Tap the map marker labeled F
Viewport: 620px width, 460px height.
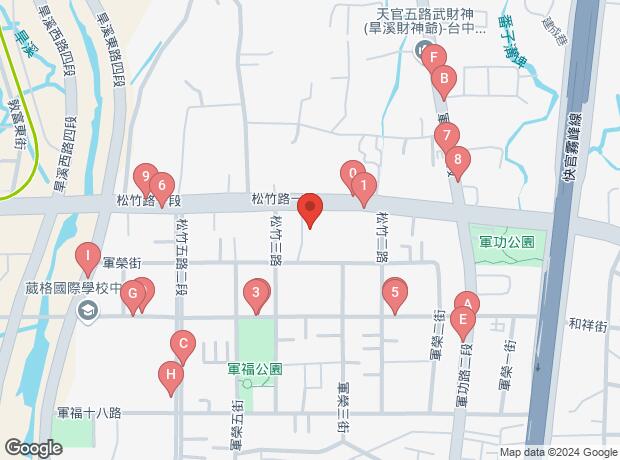pos(434,57)
